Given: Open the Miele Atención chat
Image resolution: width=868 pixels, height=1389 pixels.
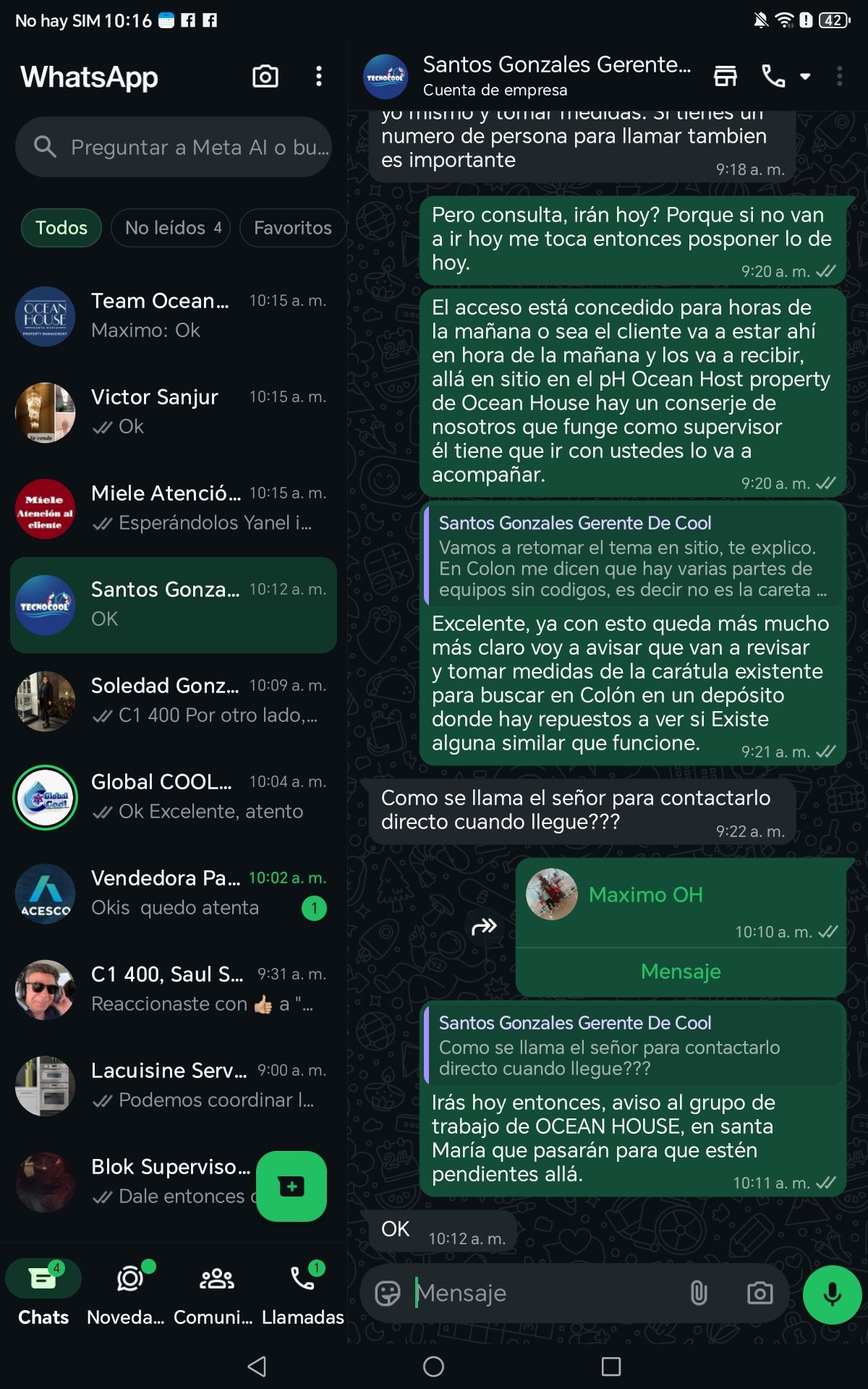Looking at the screenshot, I should [174, 508].
